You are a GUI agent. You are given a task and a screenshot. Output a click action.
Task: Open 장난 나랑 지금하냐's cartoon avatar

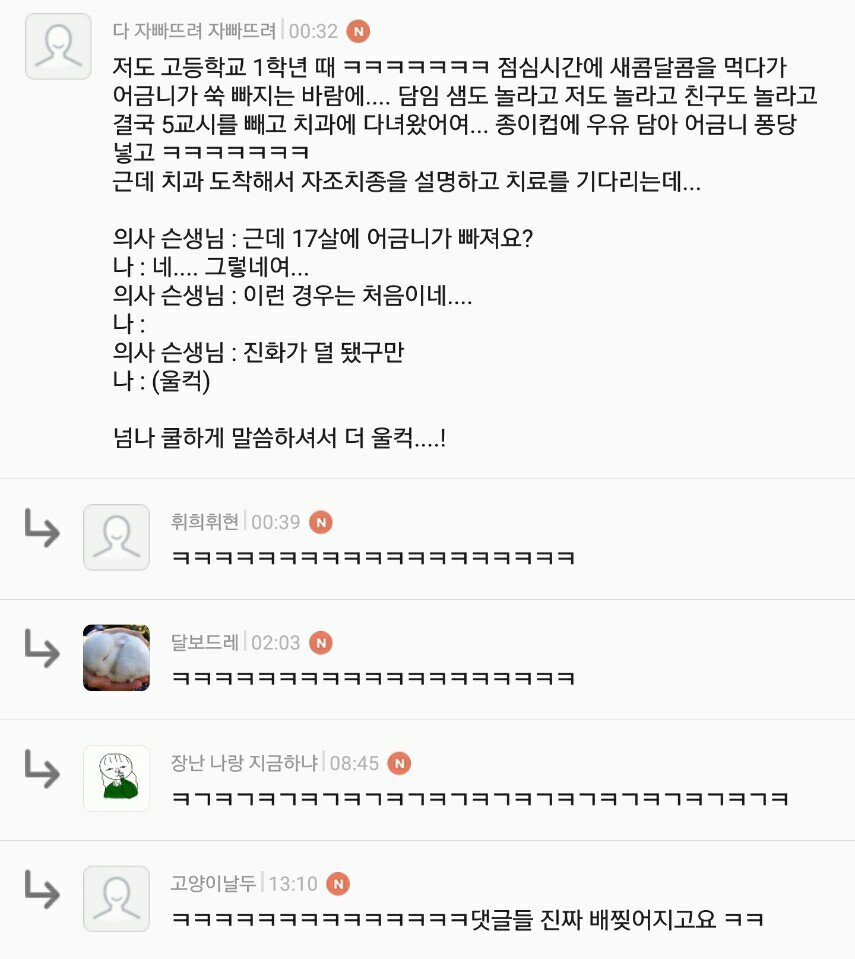click(116, 778)
